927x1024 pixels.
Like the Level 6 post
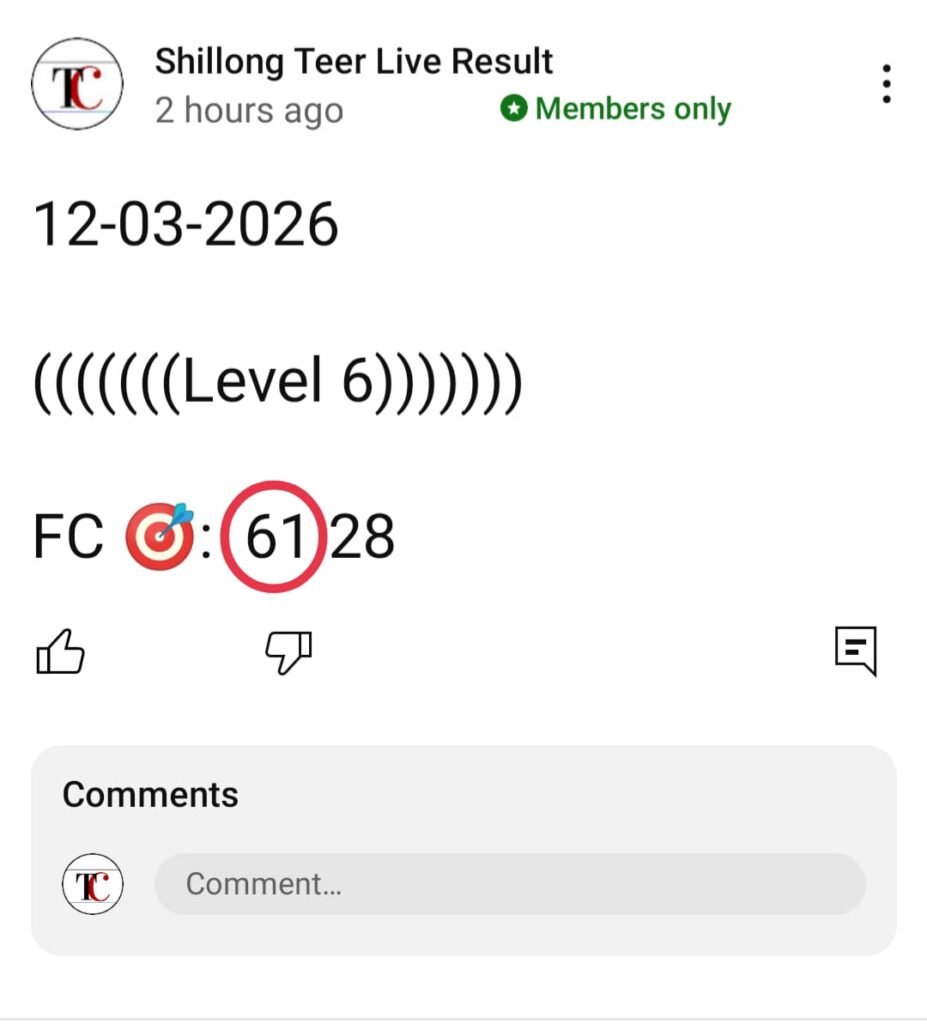(61, 653)
